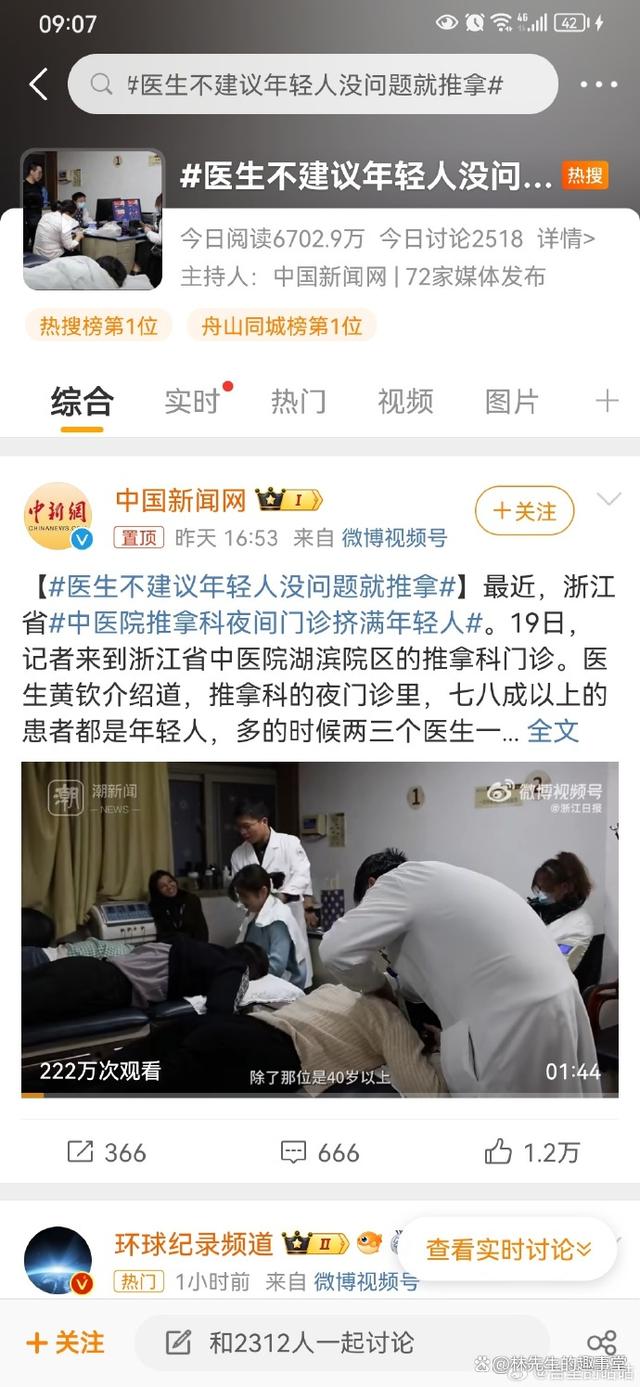Tap 和2312人一起讨论 to join discussion
The image size is (640, 1387).
[310, 1343]
